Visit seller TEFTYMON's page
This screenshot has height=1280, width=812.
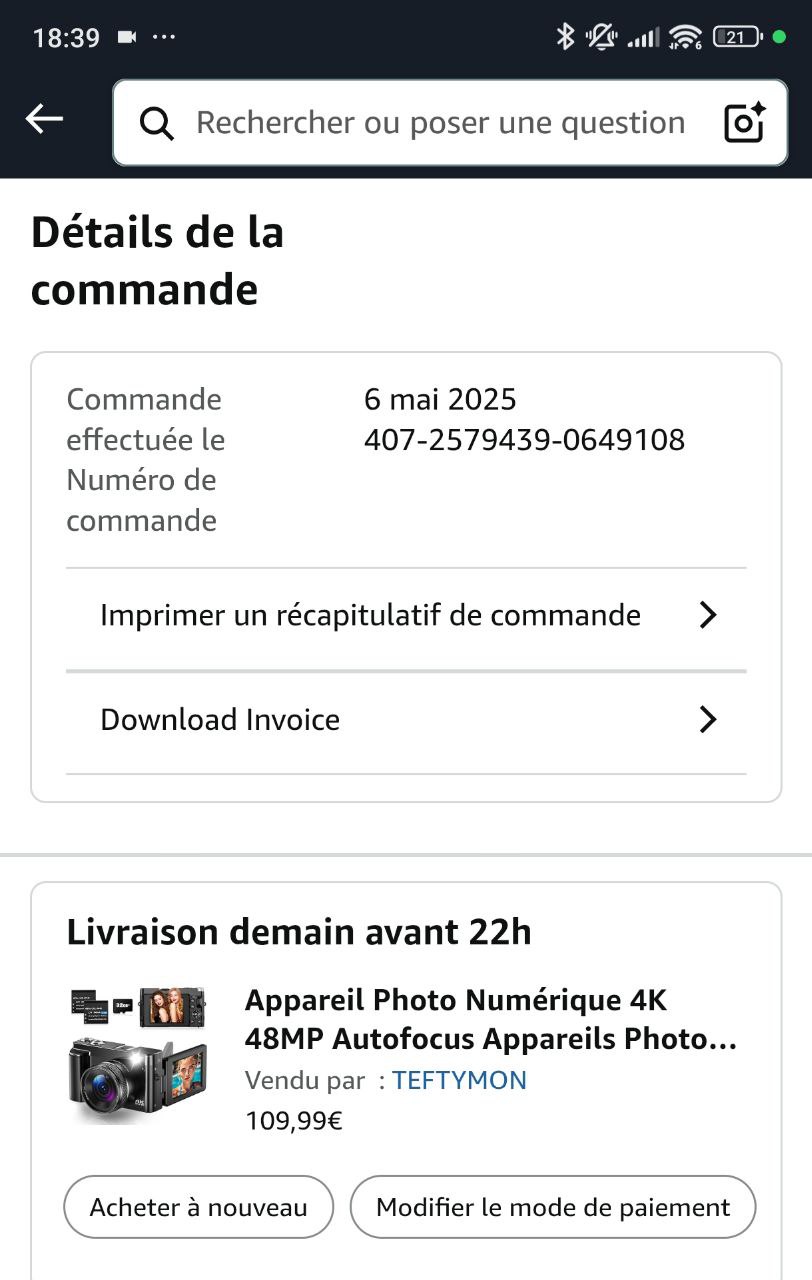pyautogui.click(x=459, y=1080)
